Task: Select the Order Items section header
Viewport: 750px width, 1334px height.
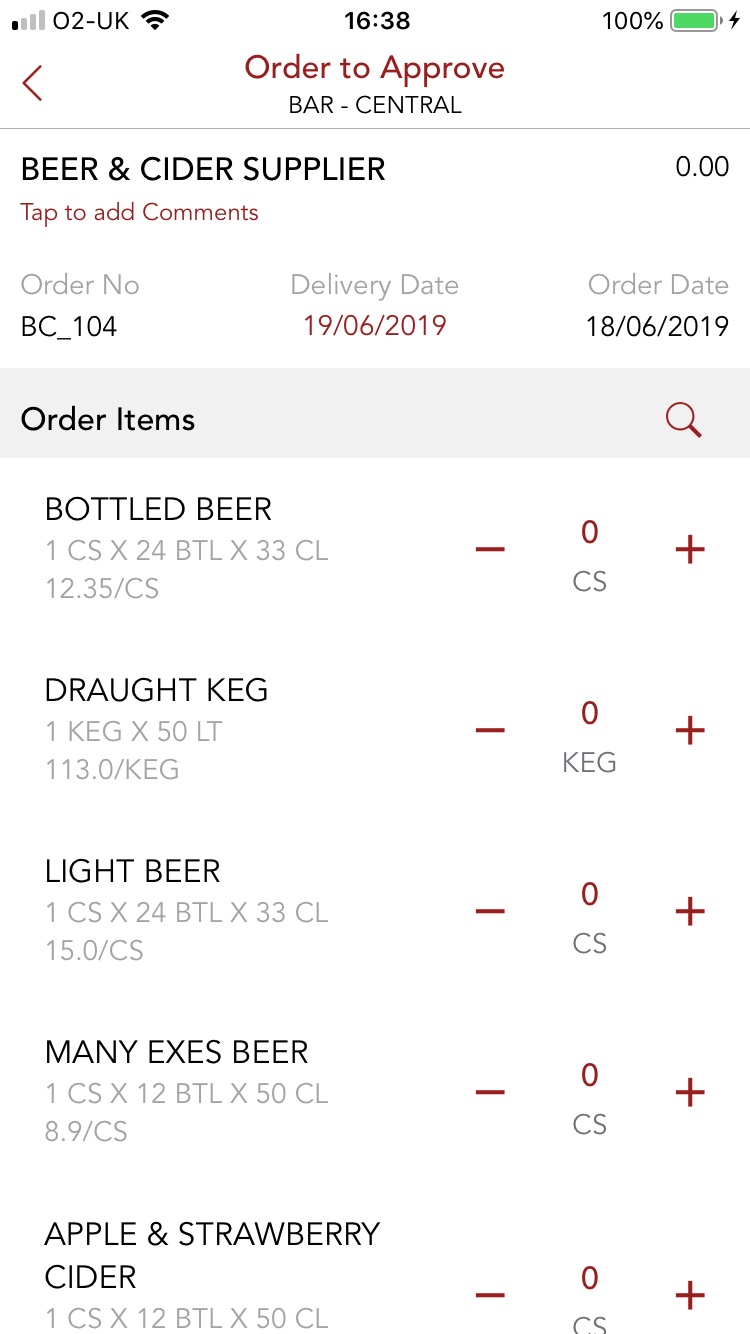Action: [108, 419]
